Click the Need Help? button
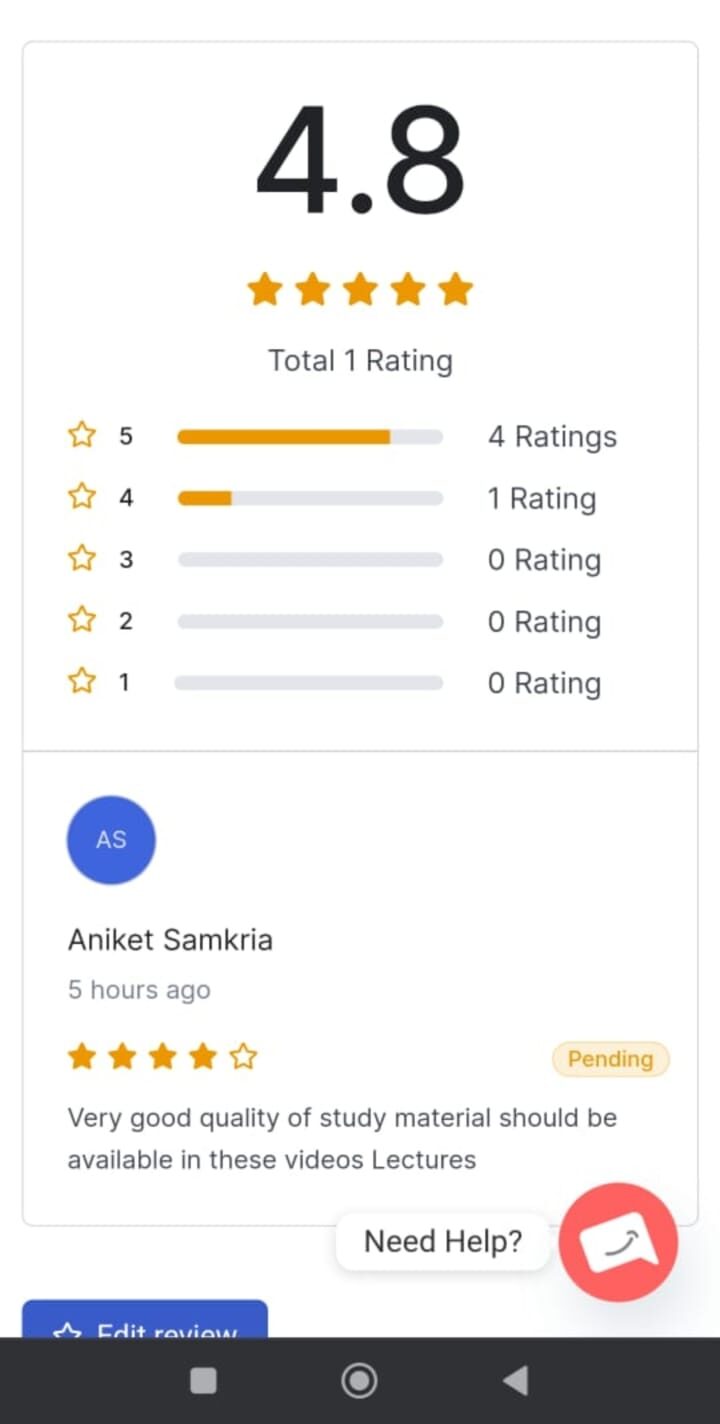Screen dimensions: 720x1424 443,1241
